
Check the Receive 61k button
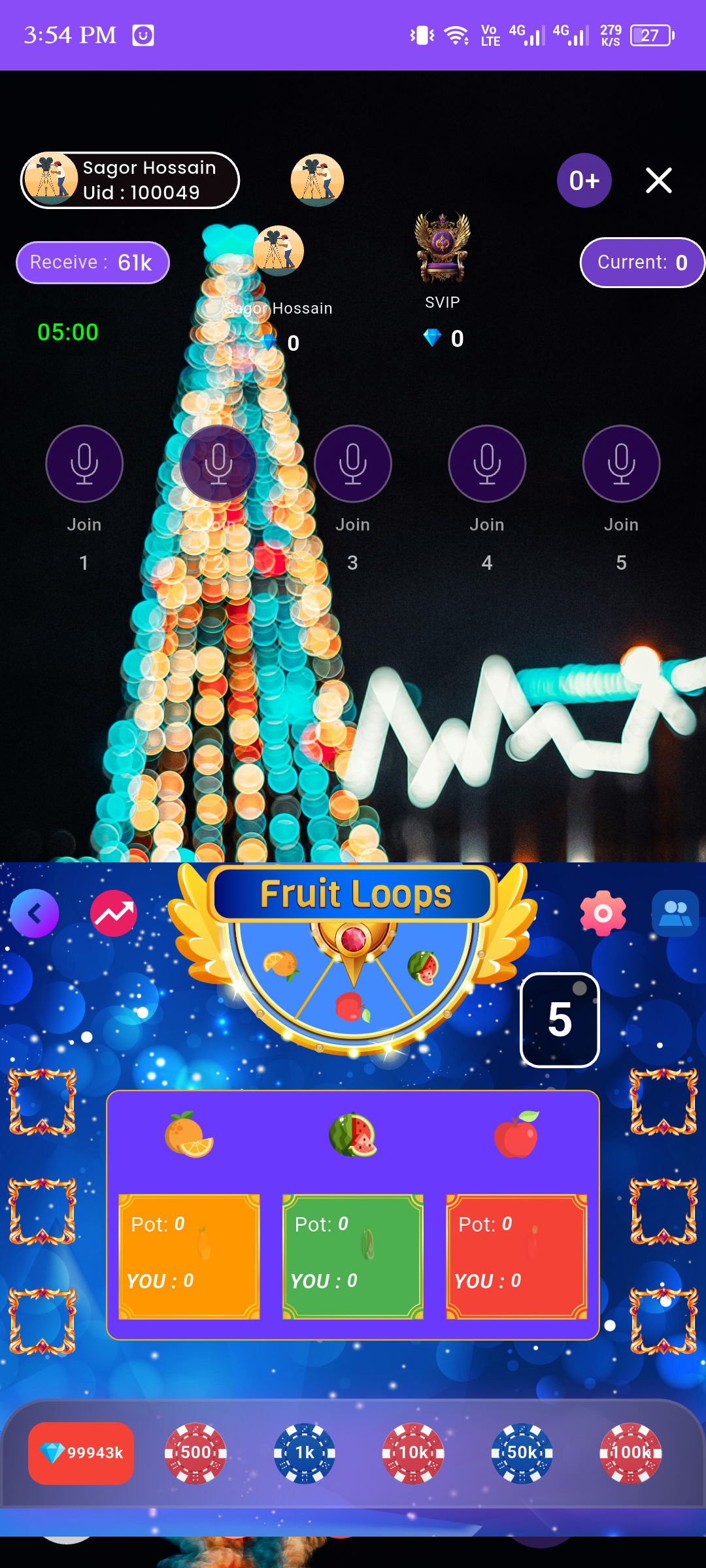pyautogui.click(x=92, y=262)
